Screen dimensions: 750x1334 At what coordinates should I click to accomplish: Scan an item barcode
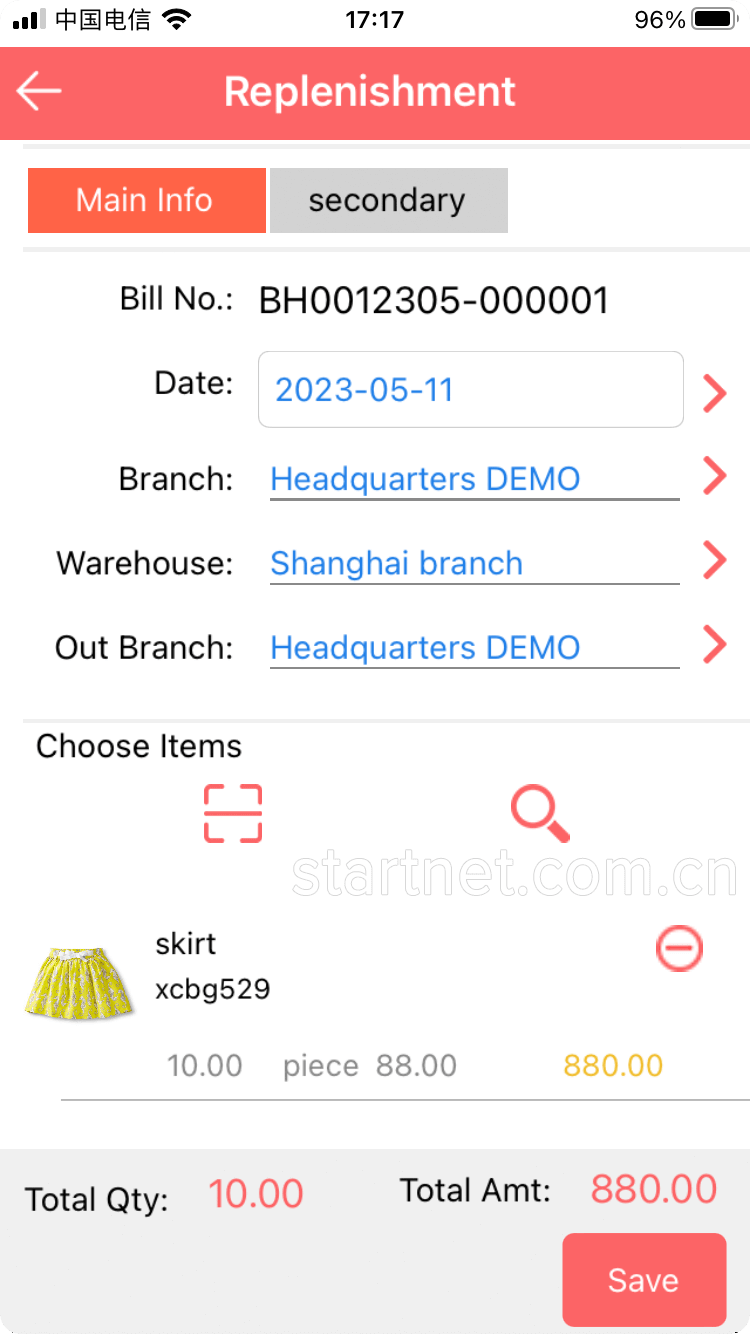(233, 813)
